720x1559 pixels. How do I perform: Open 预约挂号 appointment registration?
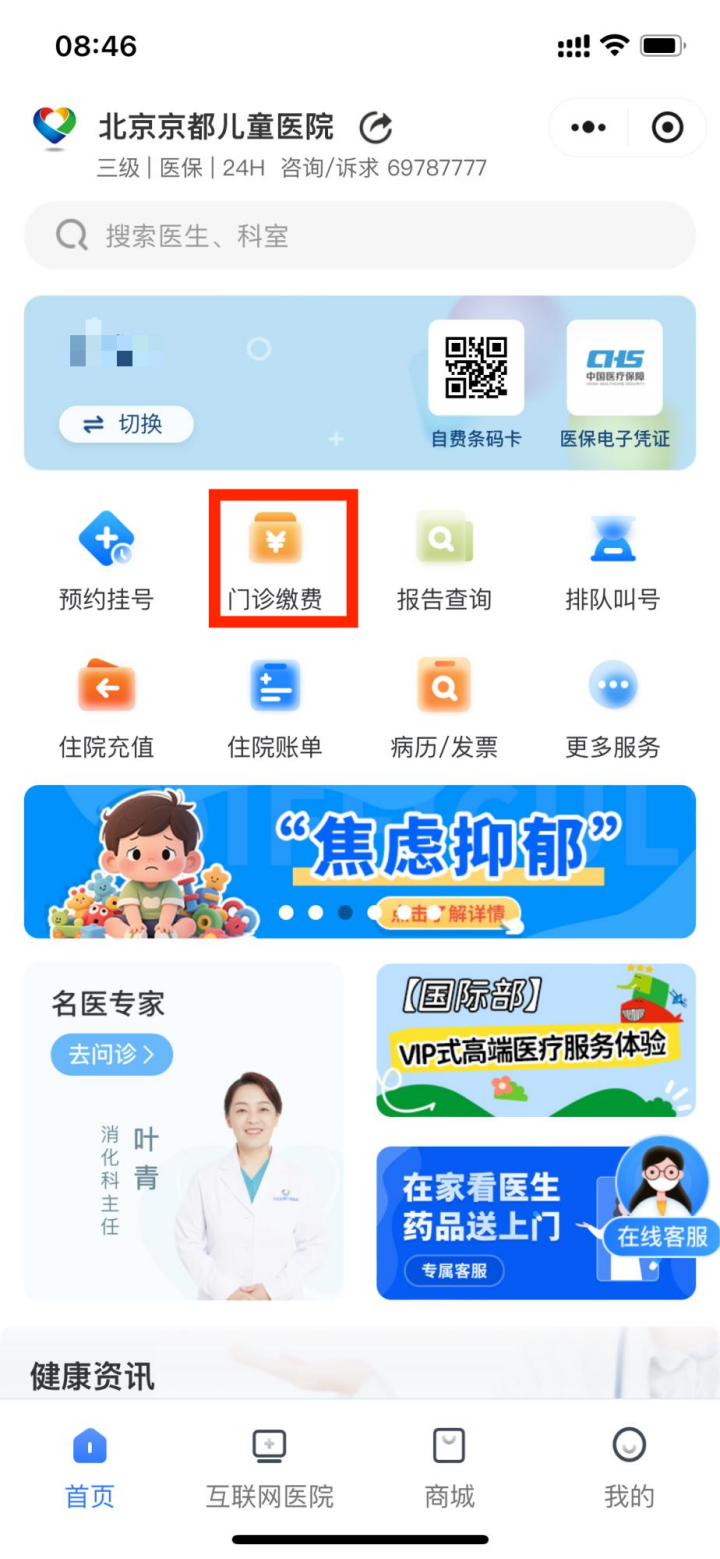[x=106, y=560]
